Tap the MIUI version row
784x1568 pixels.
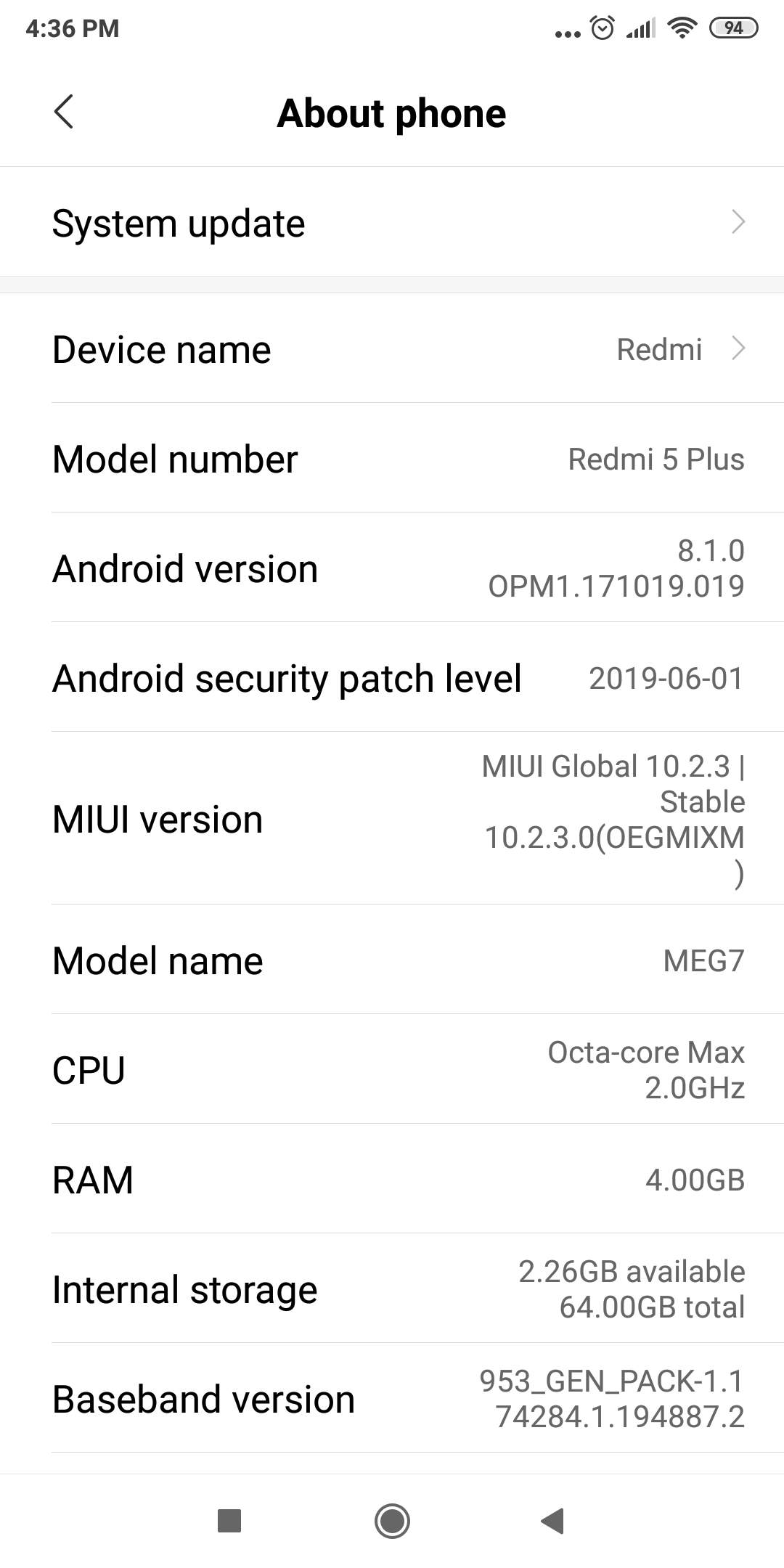(x=392, y=819)
